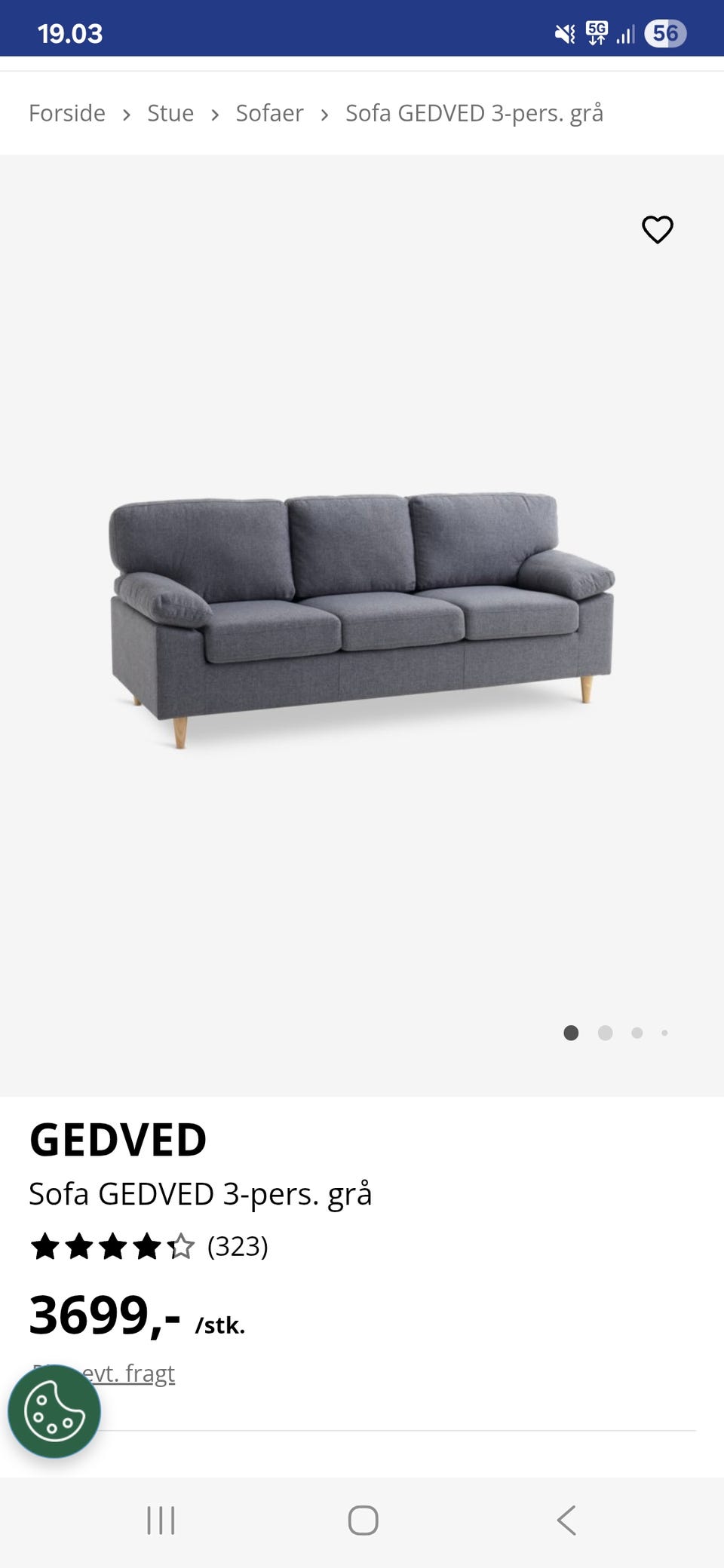The image size is (724, 1568).
Task: Select the first carousel dot
Action: pyautogui.click(x=572, y=1034)
